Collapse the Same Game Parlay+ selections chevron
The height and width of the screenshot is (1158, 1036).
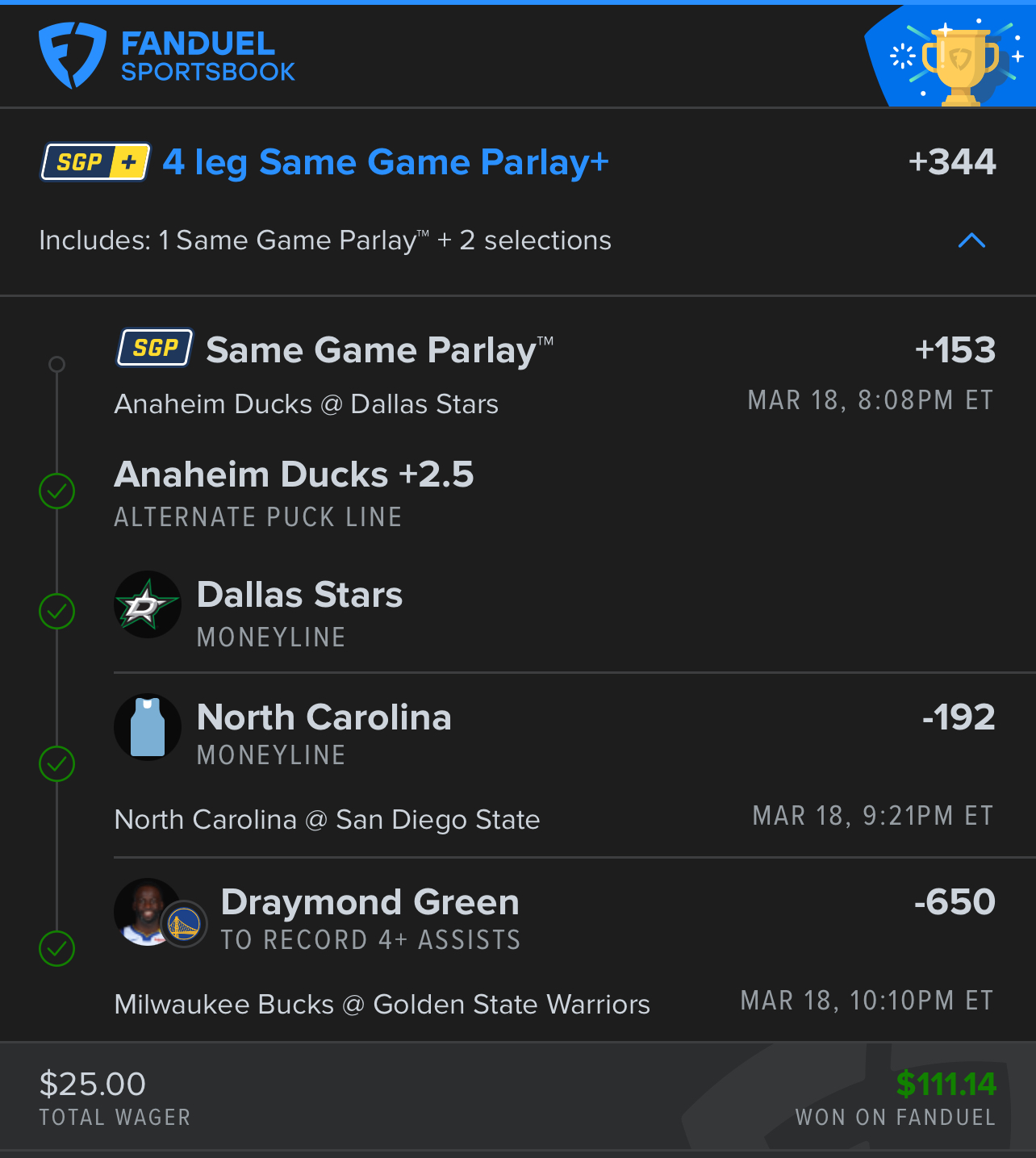(971, 240)
